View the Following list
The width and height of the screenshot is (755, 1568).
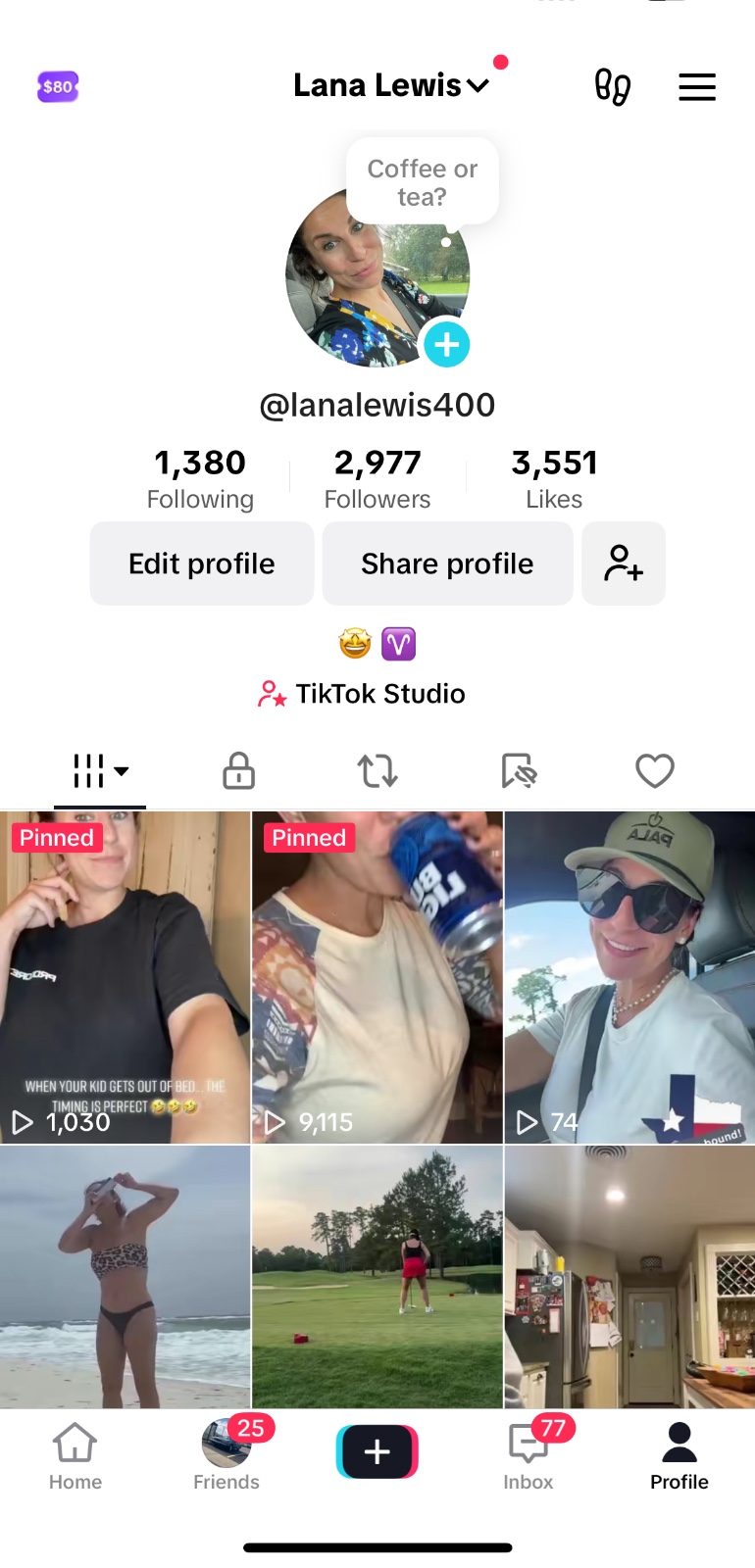coord(200,478)
